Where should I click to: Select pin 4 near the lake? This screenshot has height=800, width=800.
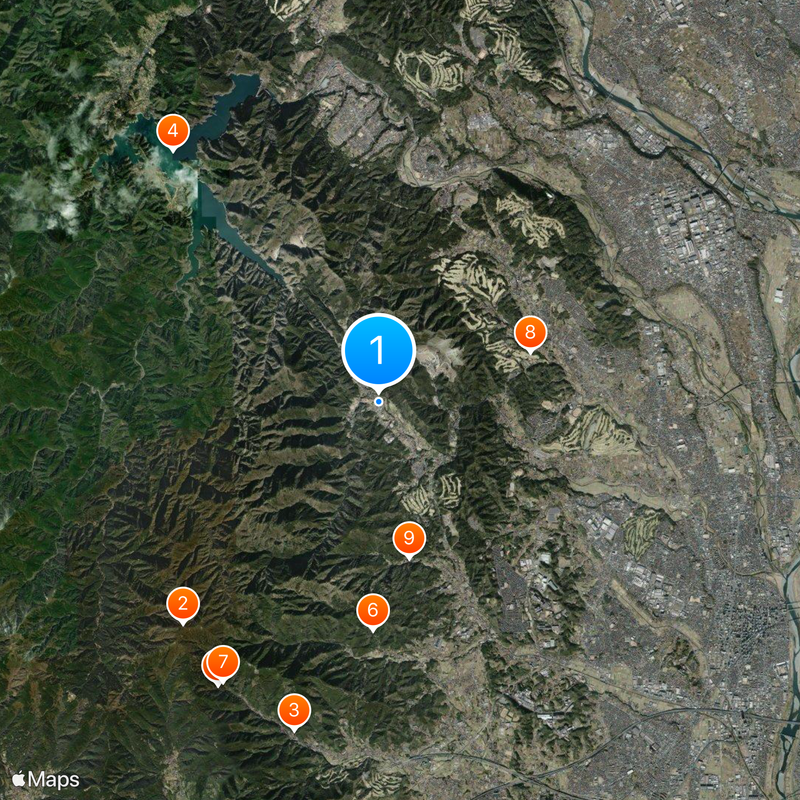[x=173, y=130]
